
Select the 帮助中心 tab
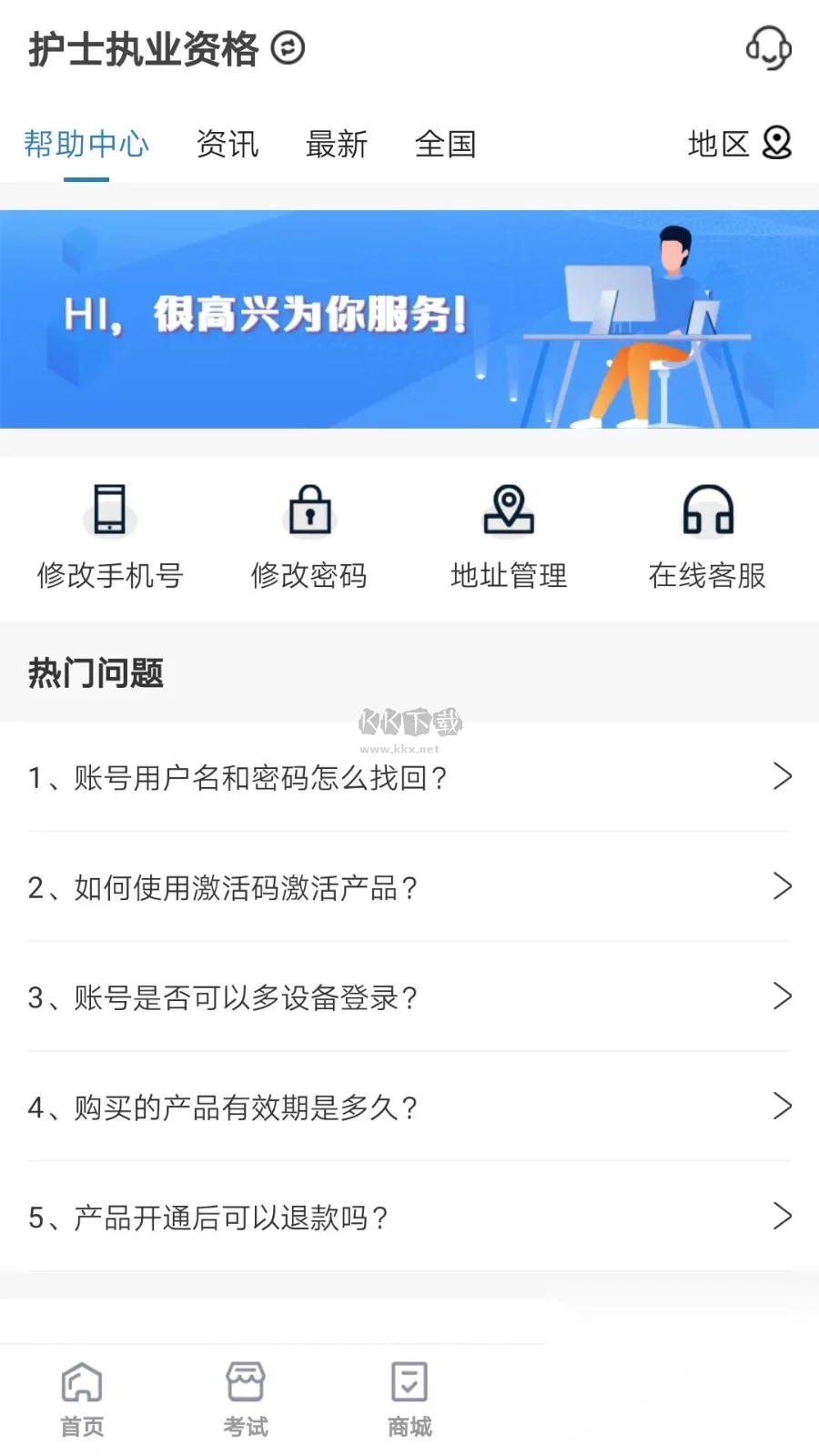click(85, 144)
